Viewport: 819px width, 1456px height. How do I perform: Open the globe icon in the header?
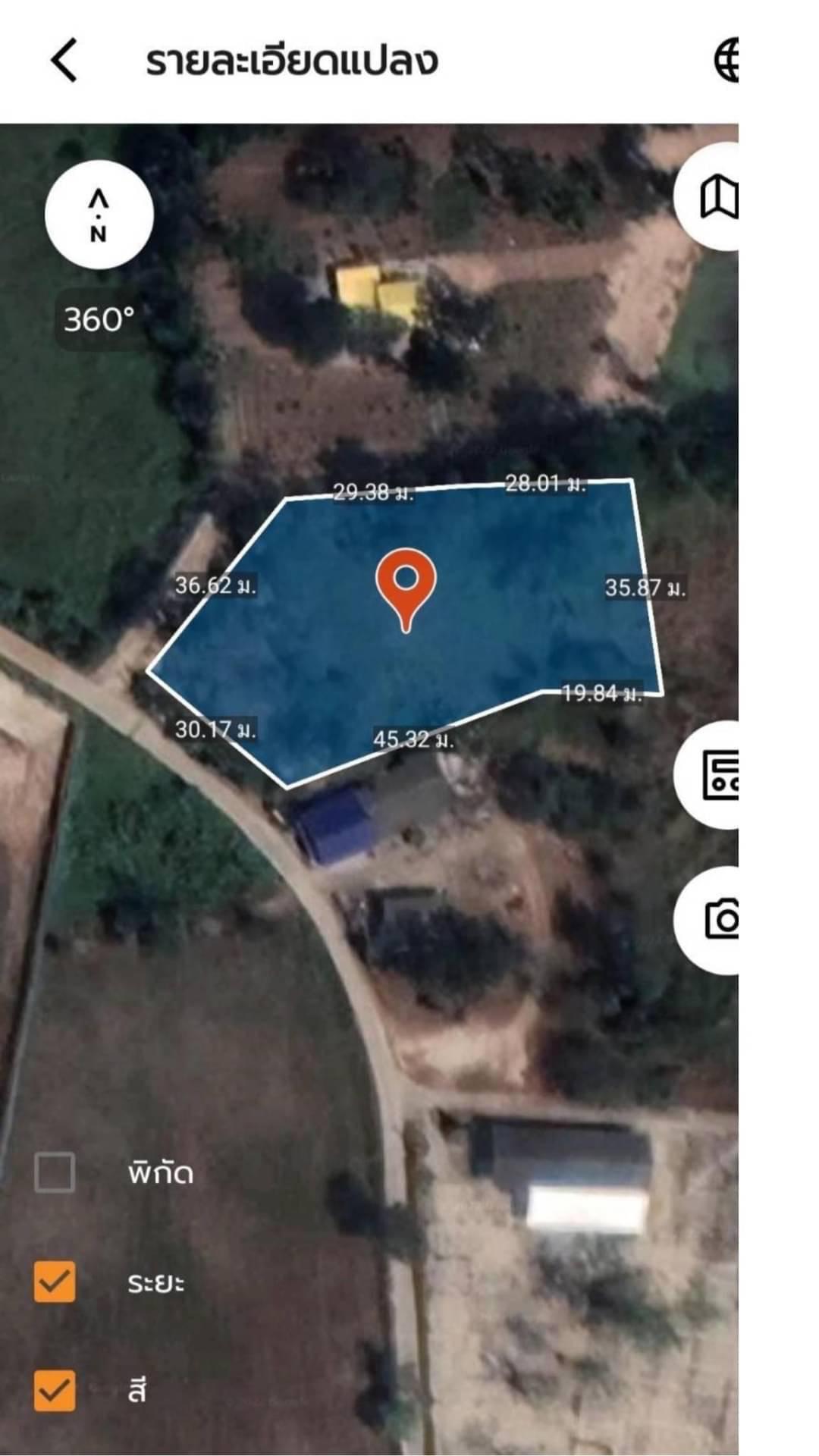click(726, 61)
